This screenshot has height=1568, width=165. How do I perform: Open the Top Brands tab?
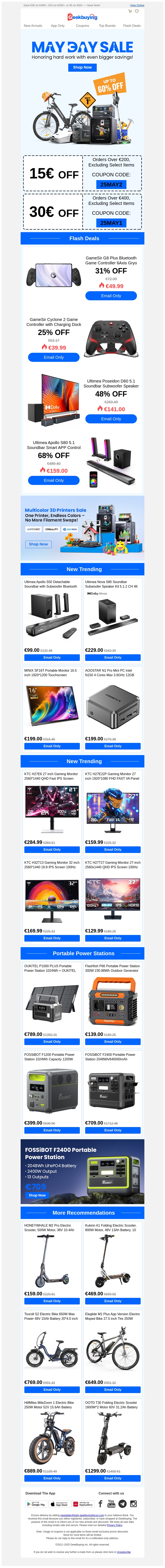pos(107,26)
